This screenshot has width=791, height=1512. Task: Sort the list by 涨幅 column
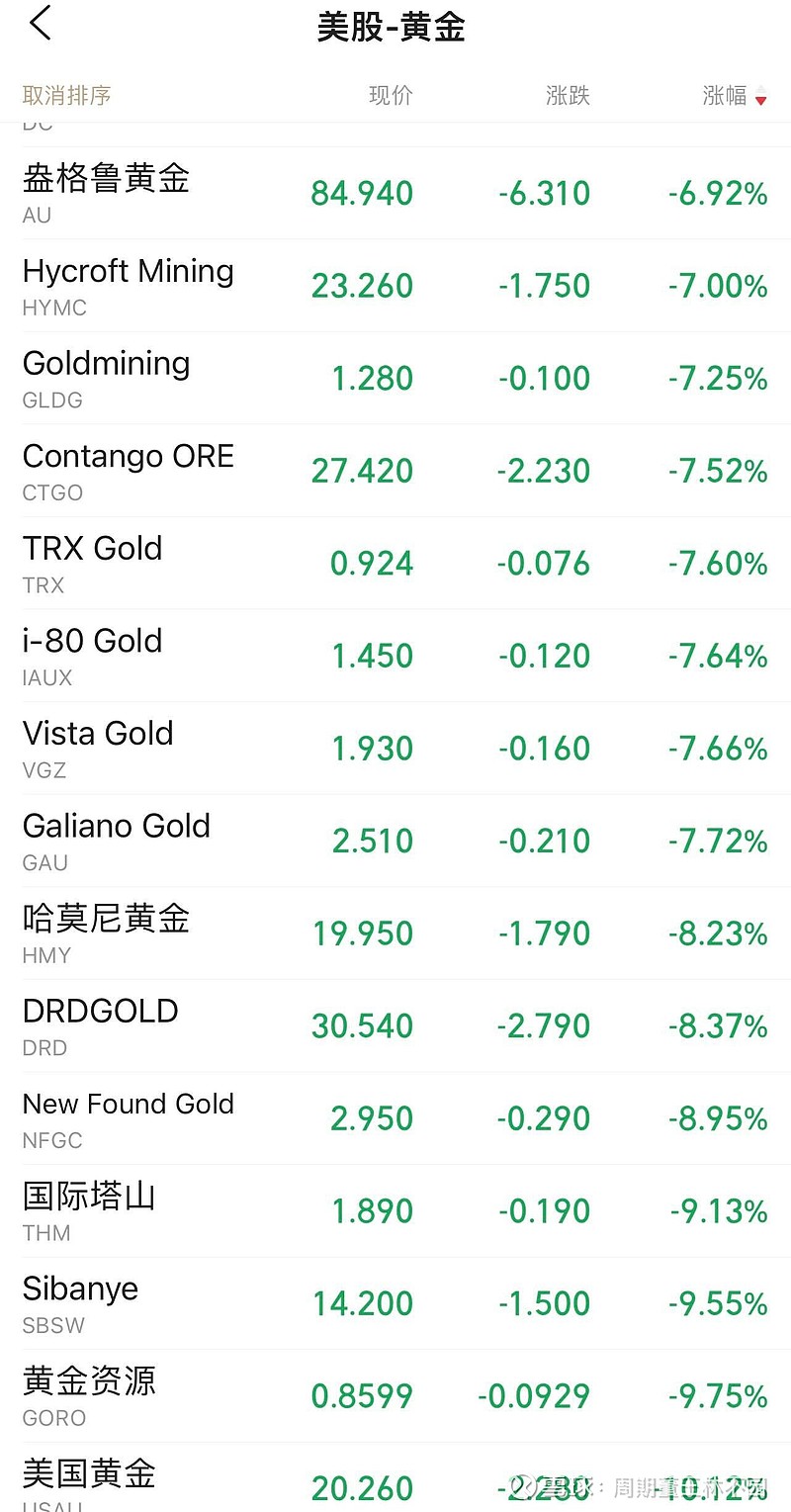pyautogui.click(x=734, y=95)
